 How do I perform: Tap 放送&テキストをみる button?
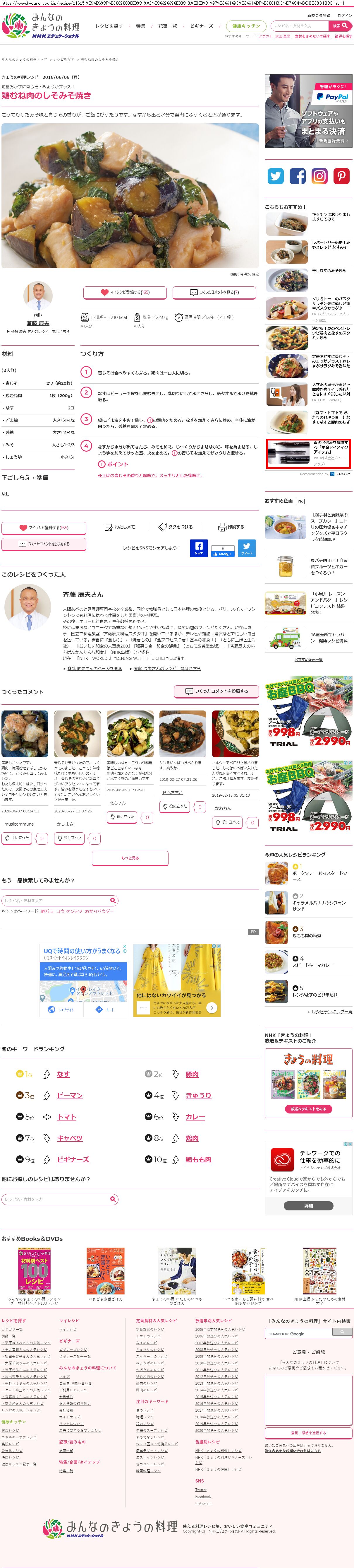(x=308, y=1108)
